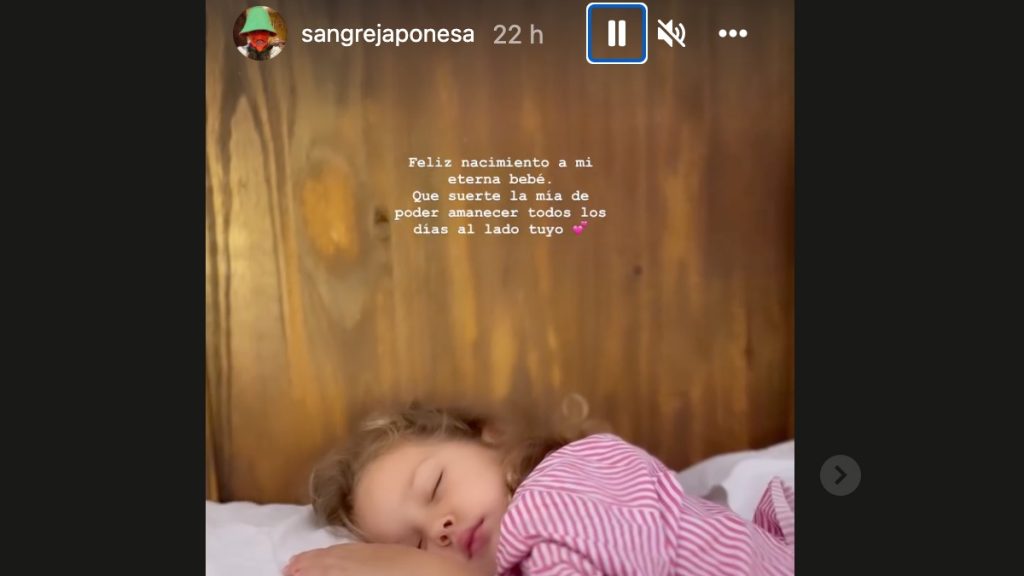Pause the story playback

(616, 34)
